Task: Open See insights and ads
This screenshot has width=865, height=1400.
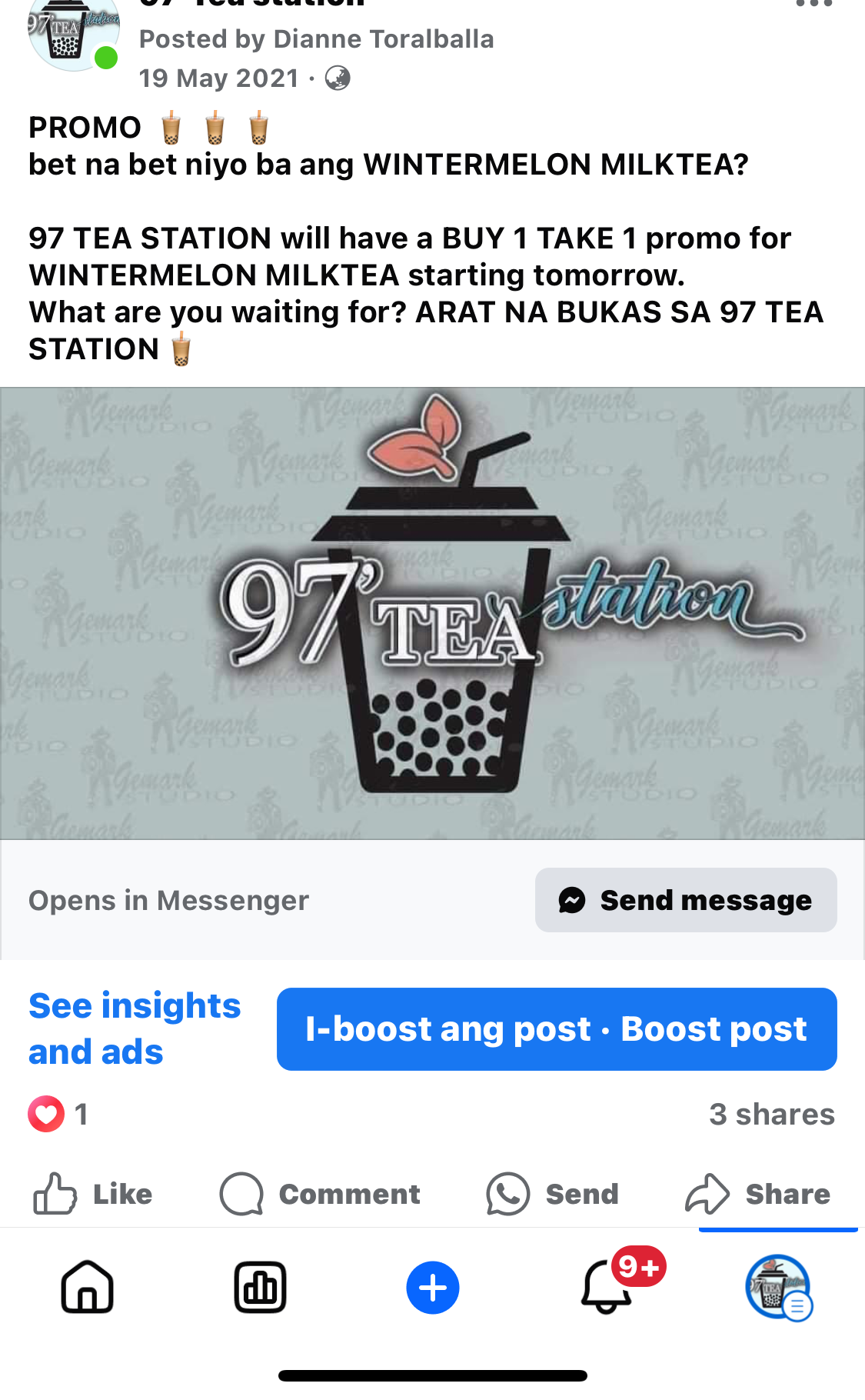Action: point(135,1028)
